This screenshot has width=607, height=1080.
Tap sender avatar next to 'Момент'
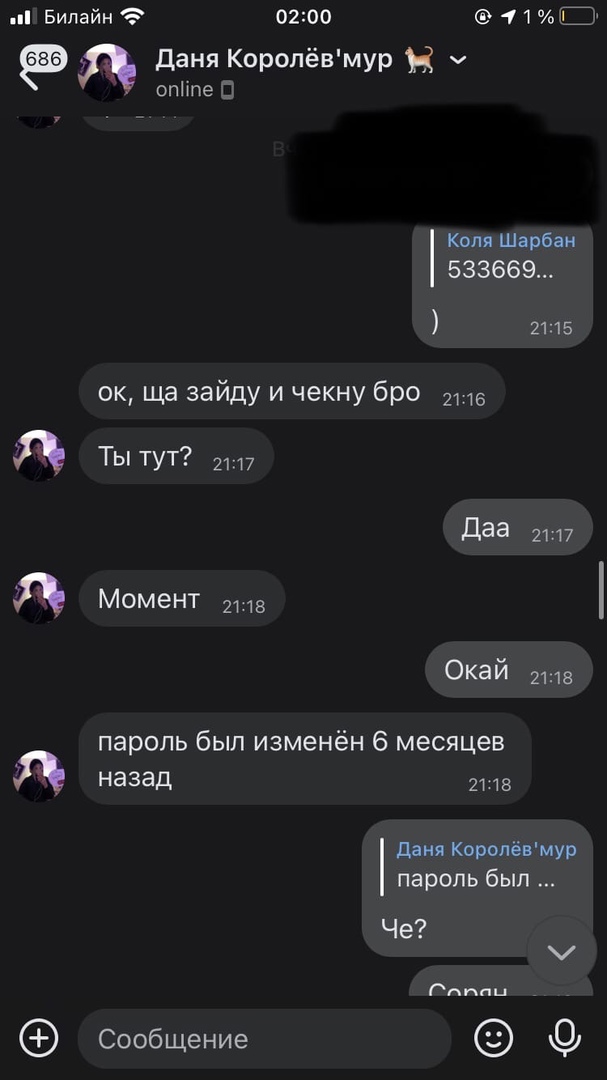[x=39, y=598]
